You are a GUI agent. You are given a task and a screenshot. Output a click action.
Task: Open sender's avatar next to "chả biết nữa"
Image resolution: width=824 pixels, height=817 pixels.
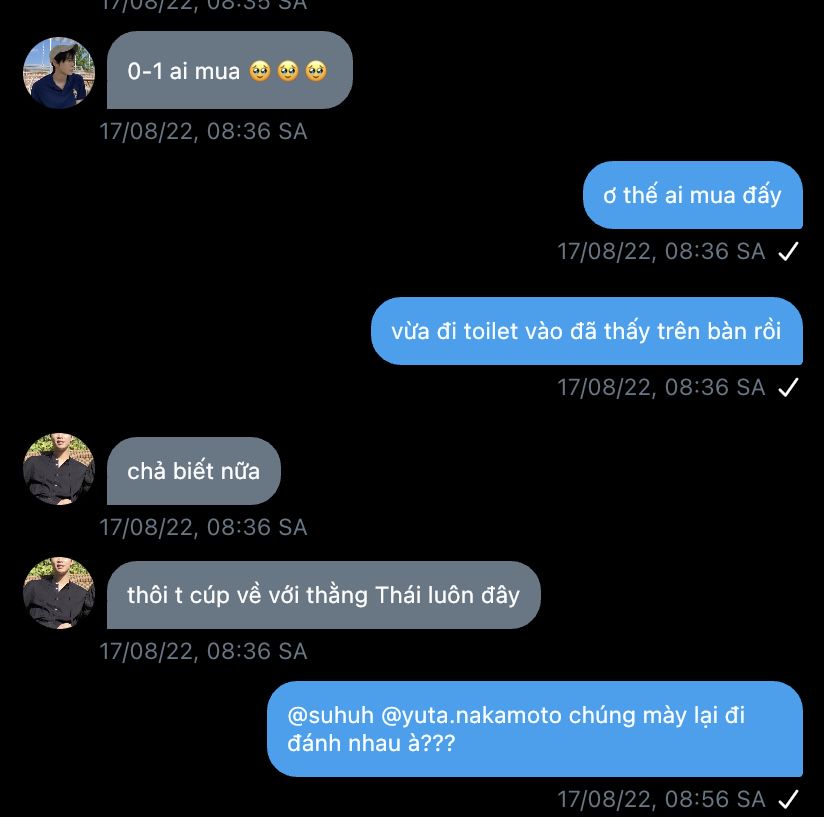pos(58,469)
